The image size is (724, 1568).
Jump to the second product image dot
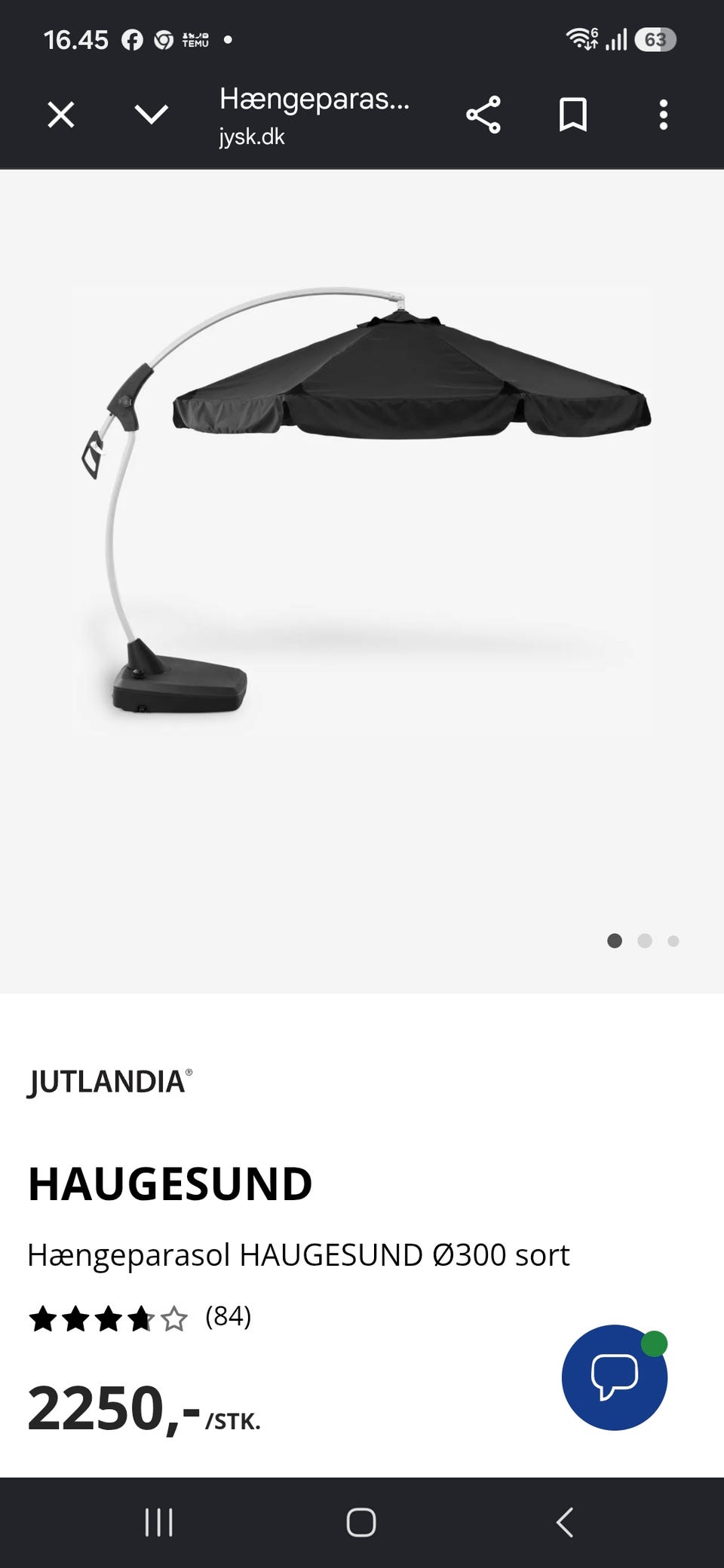tap(644, 941)
